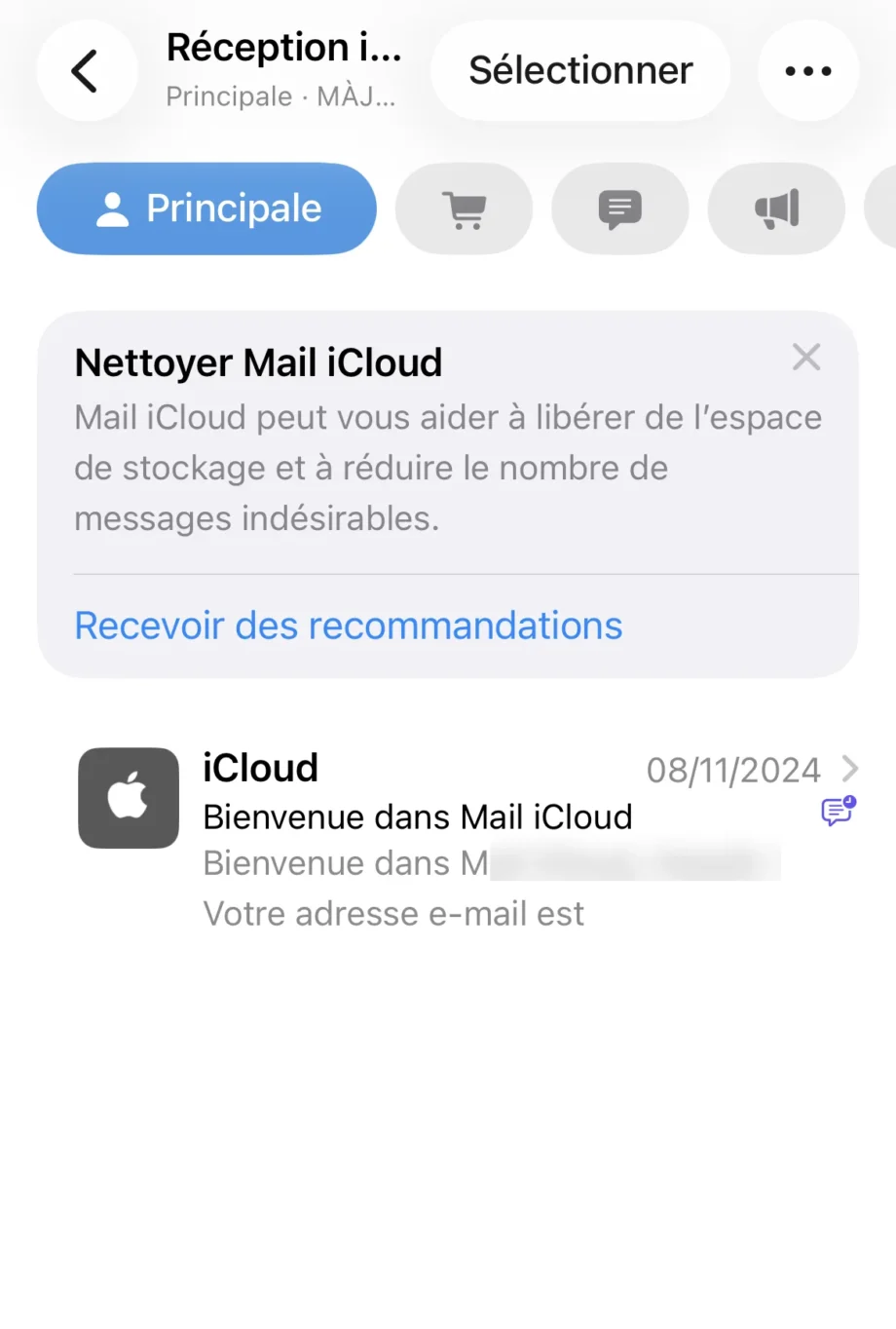The width and height of the screenshot is (896, 1329).
Task: Show the shopping cart category
Action: pos(464,209)
